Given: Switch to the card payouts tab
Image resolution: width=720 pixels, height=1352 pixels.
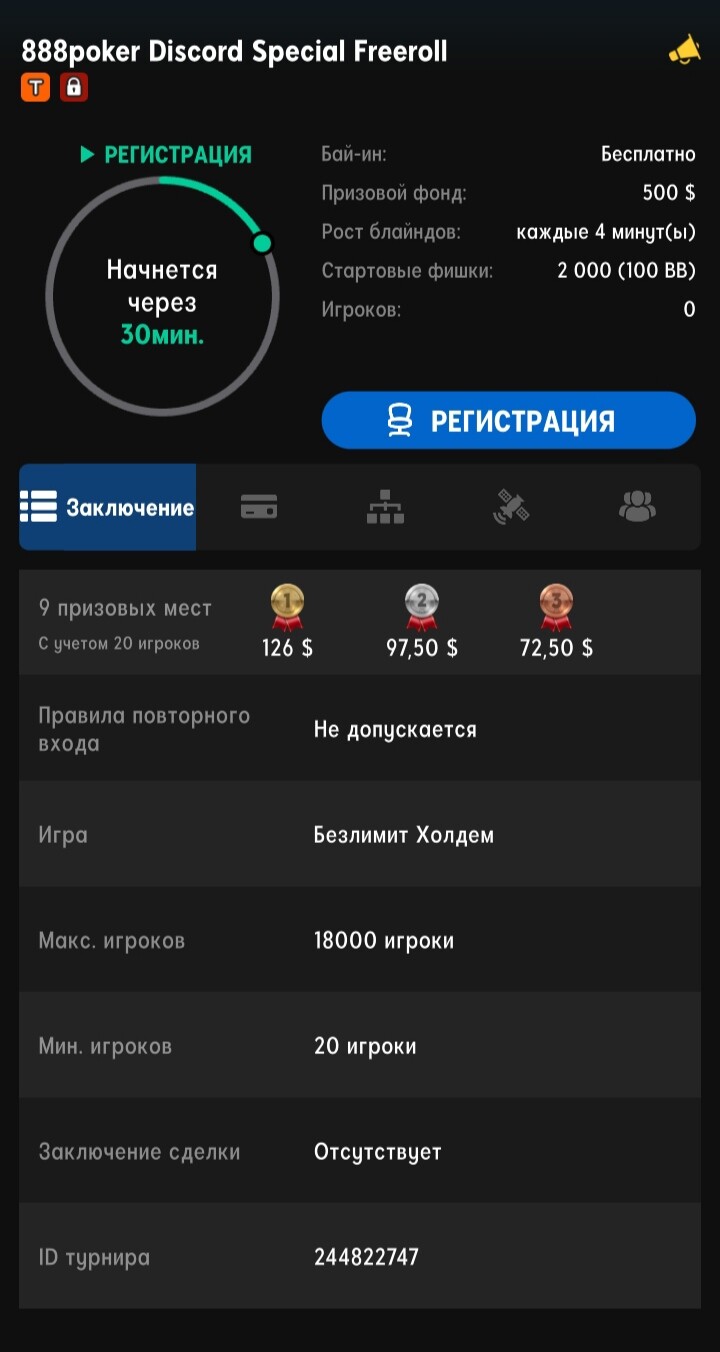Looking at the screenshot, I should tap(259, 507).
